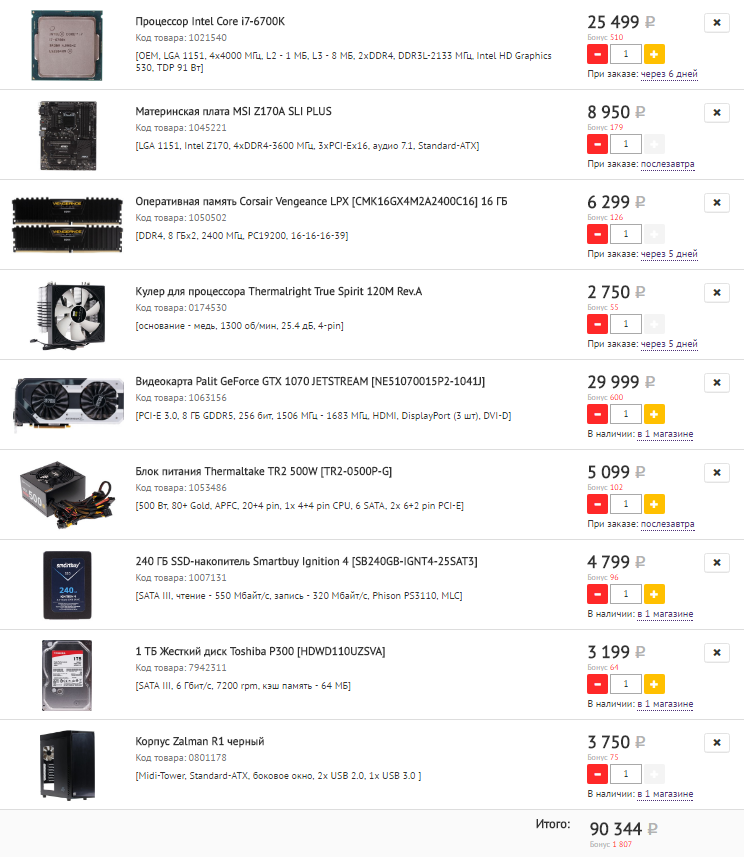This screenshot has width=744, height=857.
Task: Remove Intel Core i7-6700K from cart
Action: [x=717, y=23]
